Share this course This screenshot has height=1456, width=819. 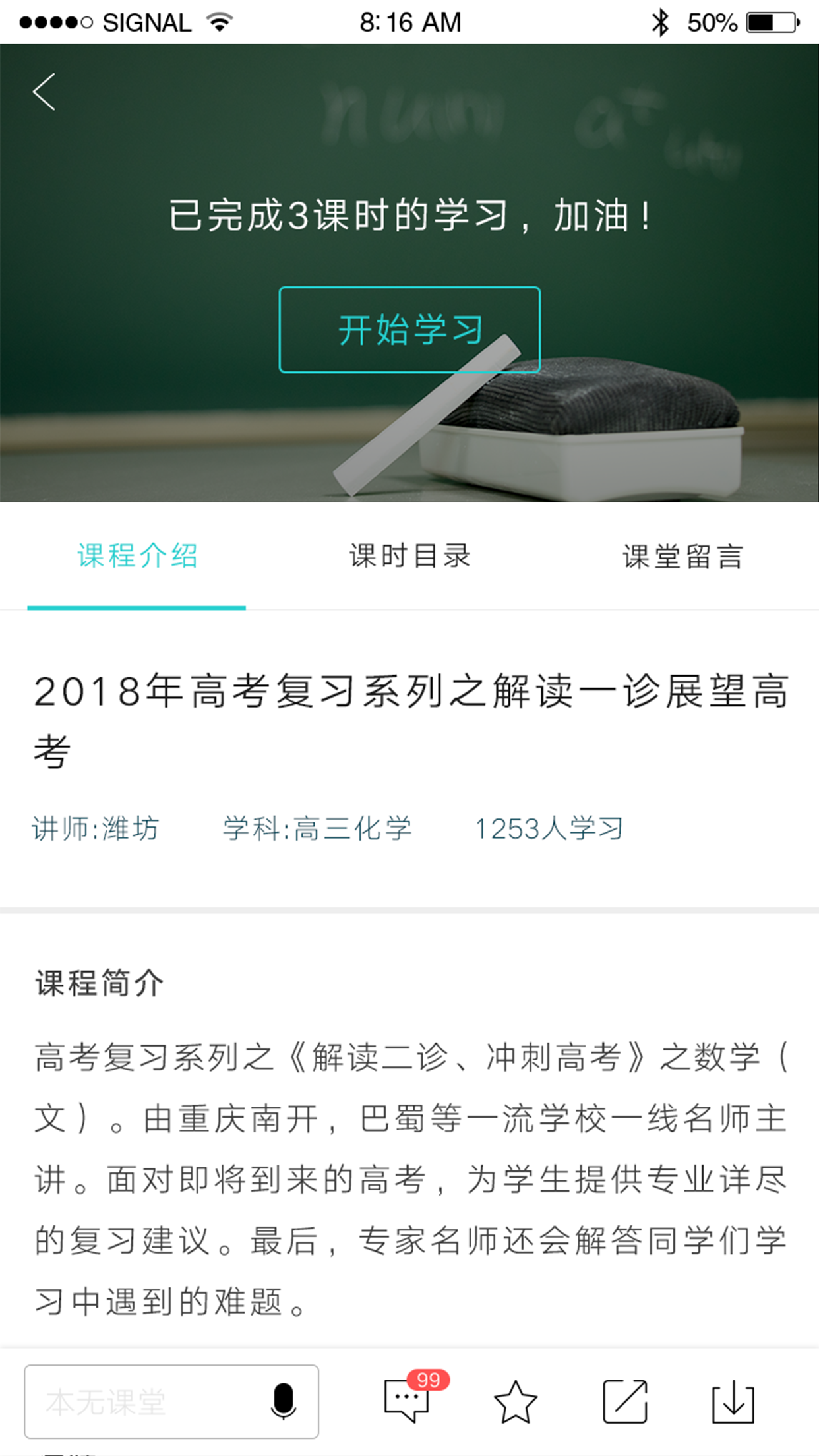[x=624, y=1401]
